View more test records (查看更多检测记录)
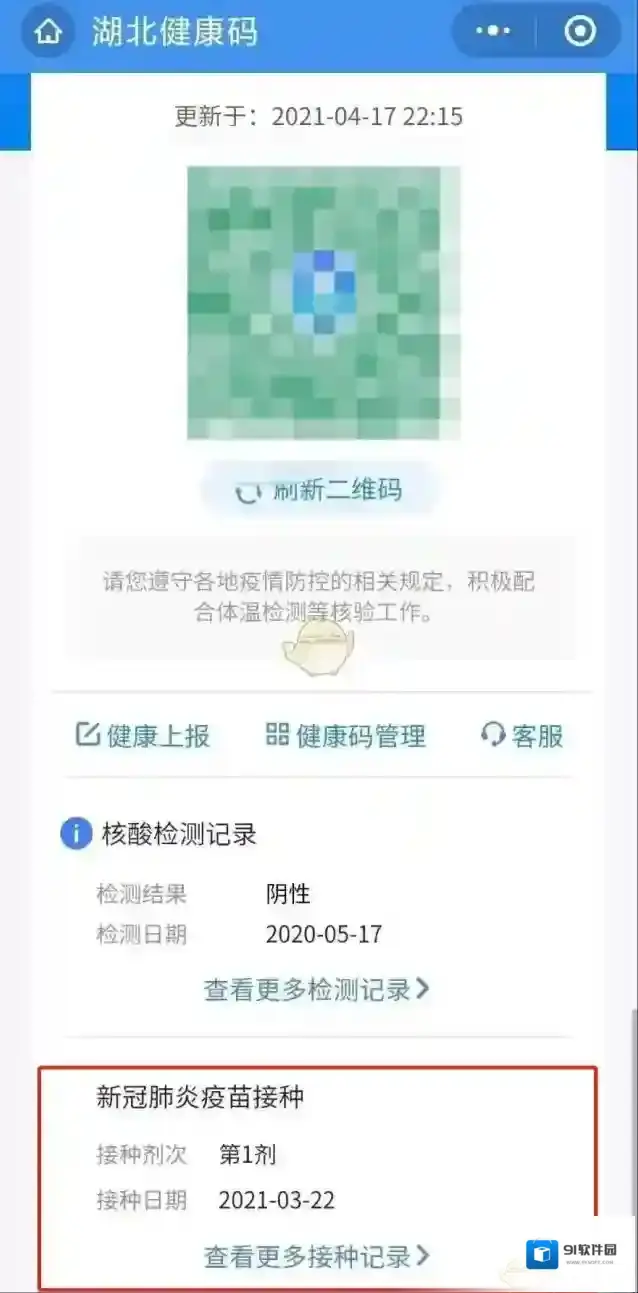638x1293 pixels. point(316,990)
